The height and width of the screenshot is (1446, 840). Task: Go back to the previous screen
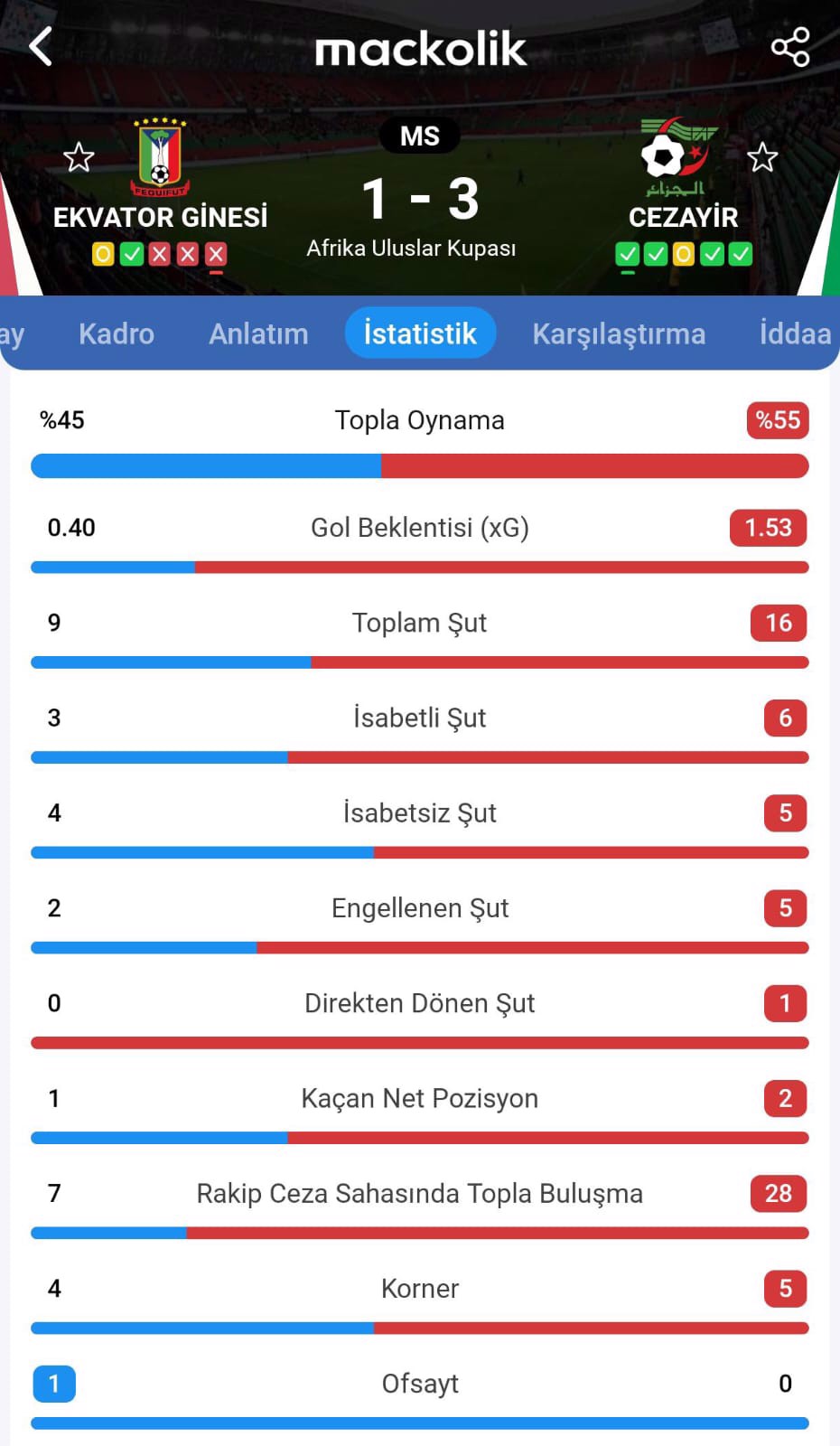pos(42,46)
